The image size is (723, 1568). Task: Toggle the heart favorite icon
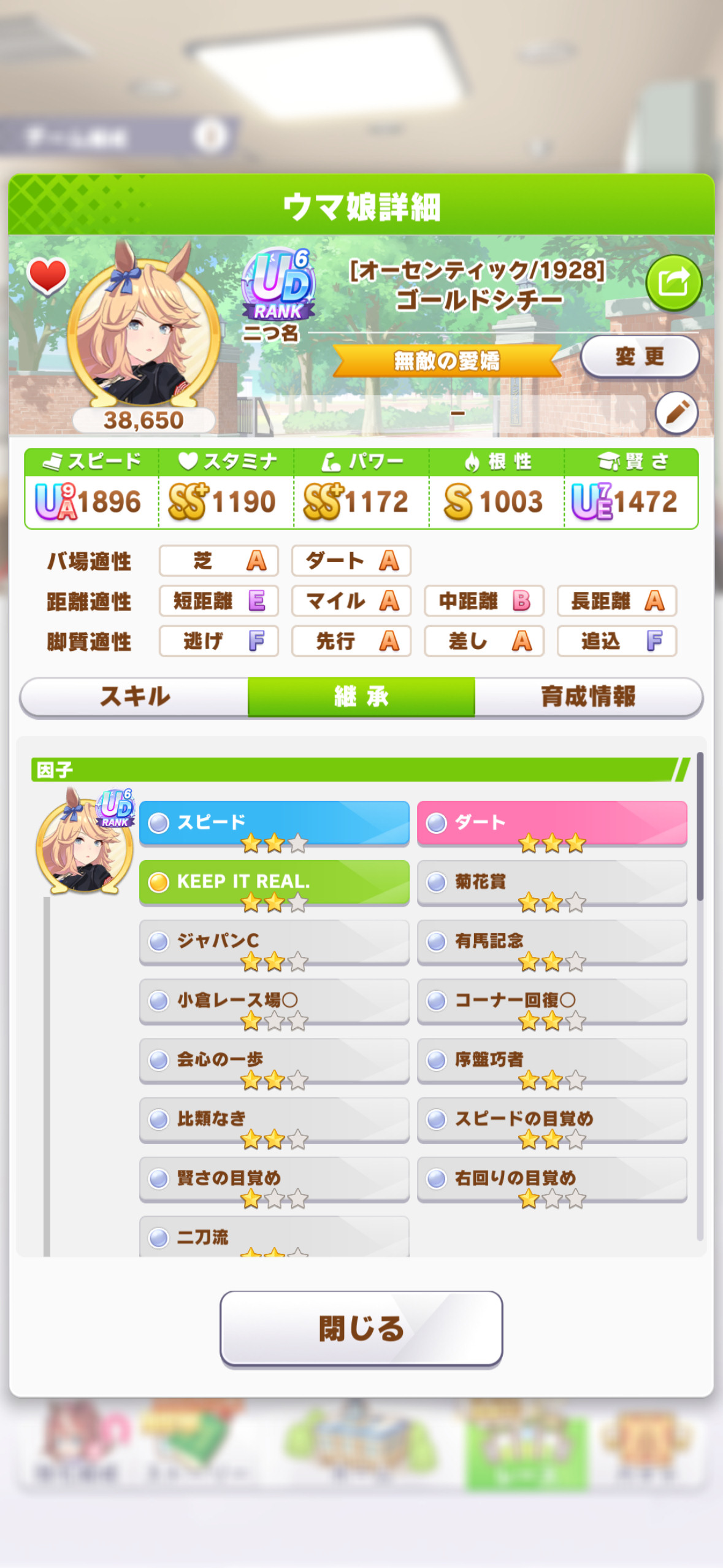click(x=47, y=275)
